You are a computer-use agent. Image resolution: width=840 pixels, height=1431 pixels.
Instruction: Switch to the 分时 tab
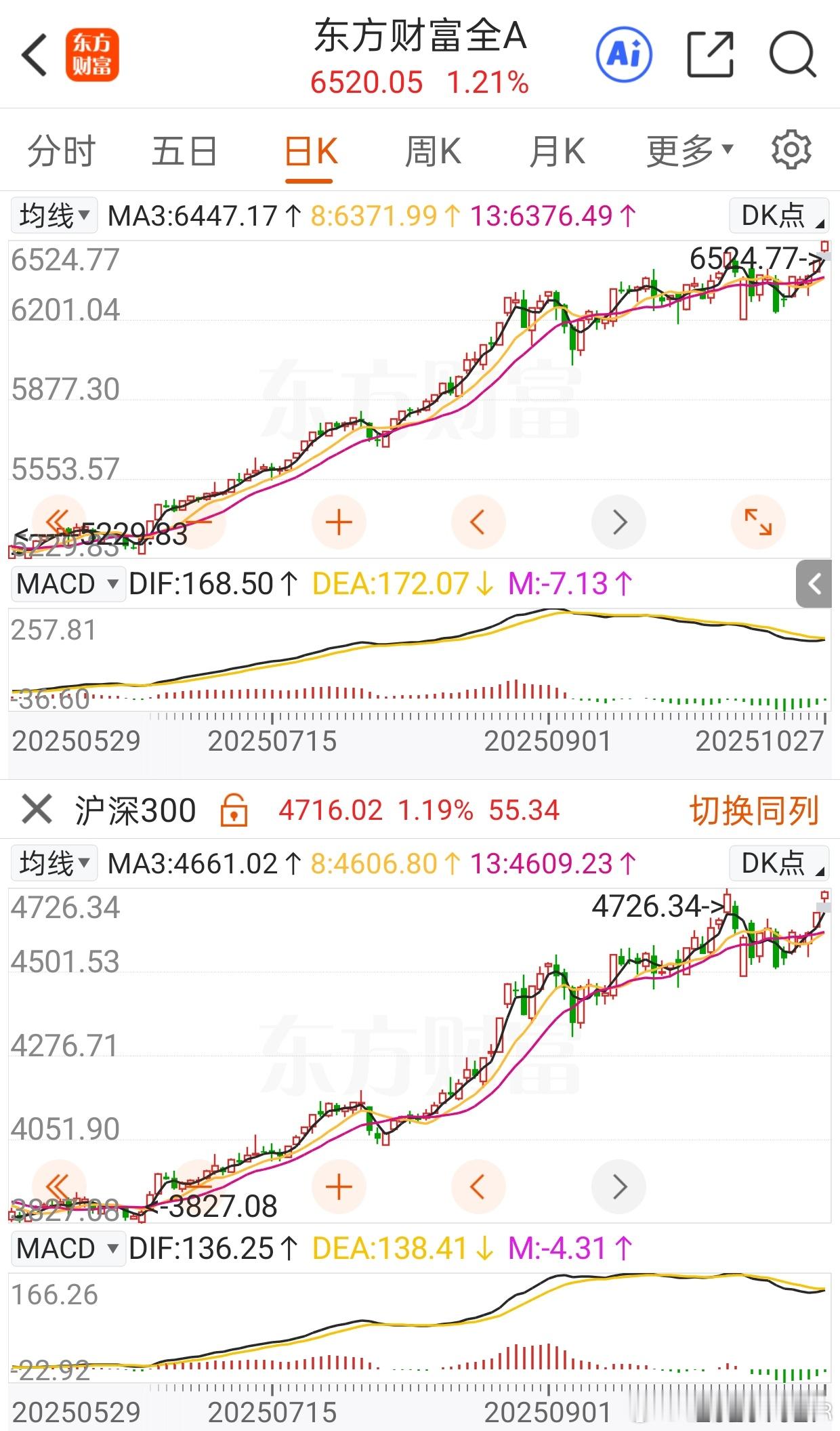click(61, 151)
